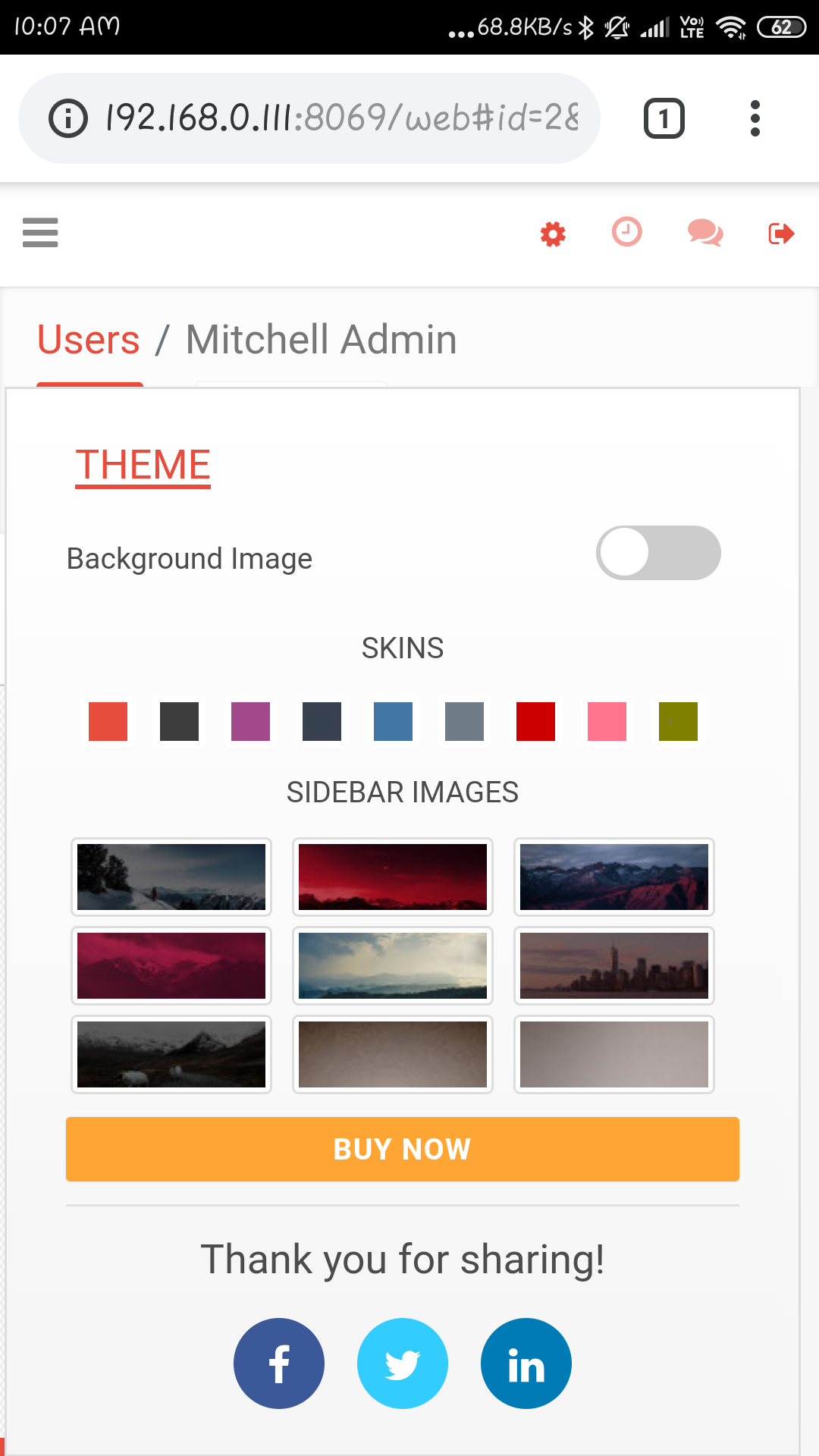Share on Facebook
Screen dimensions: 819x1456
coord(279,1363)
